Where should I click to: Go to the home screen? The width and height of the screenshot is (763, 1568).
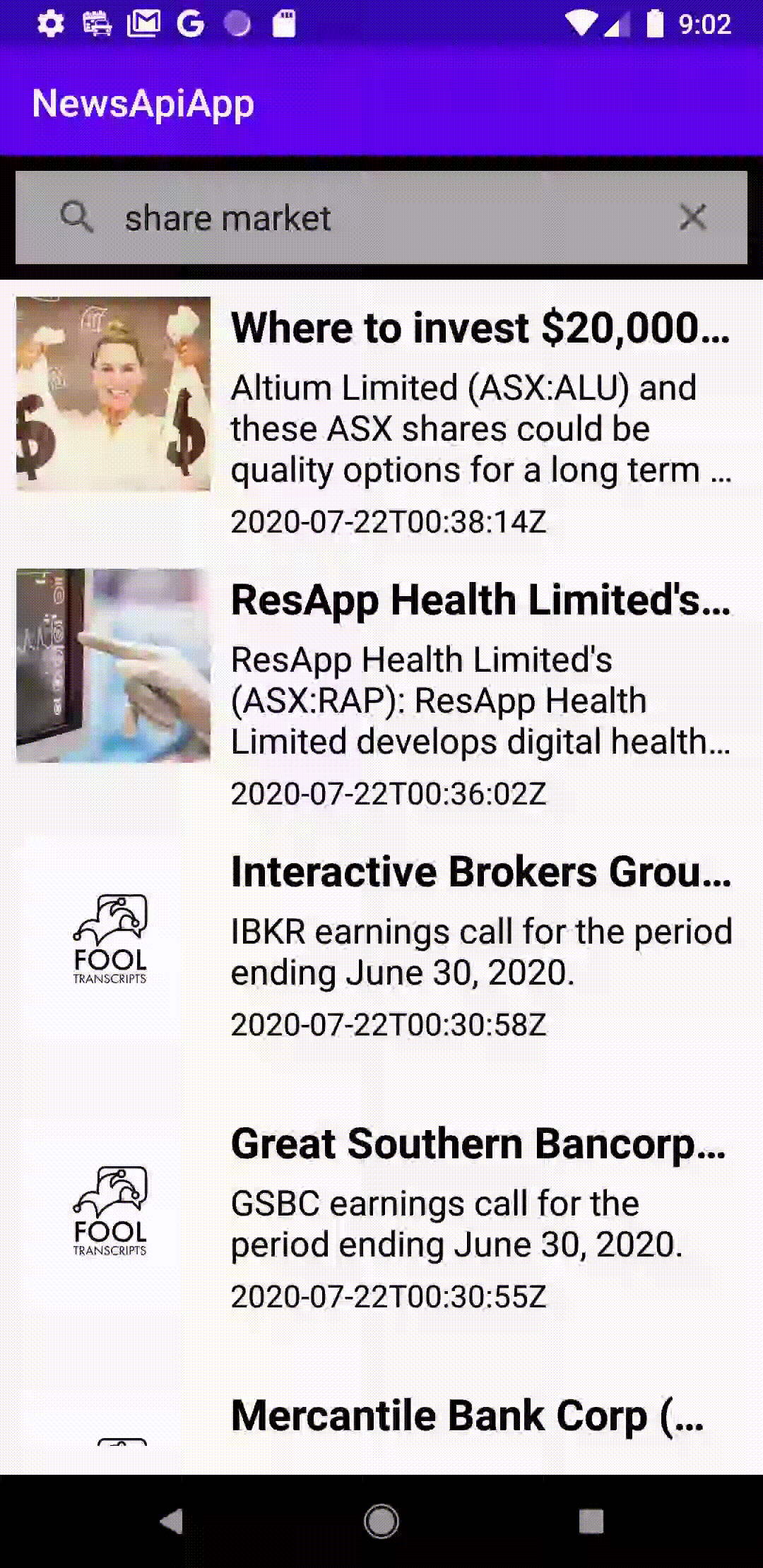click(x=381, y=1521)
